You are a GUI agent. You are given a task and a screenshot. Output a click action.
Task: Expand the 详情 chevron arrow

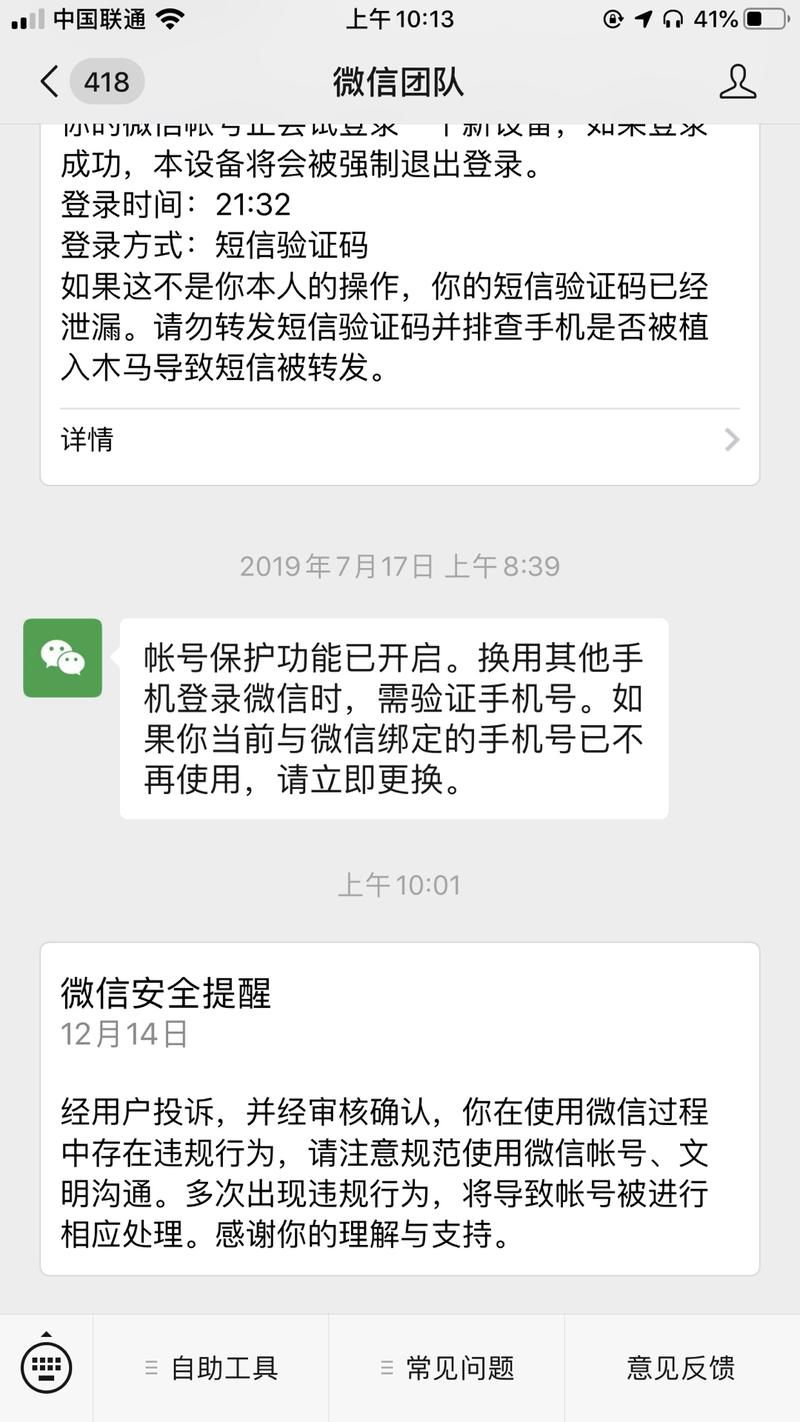click(731, 440)
